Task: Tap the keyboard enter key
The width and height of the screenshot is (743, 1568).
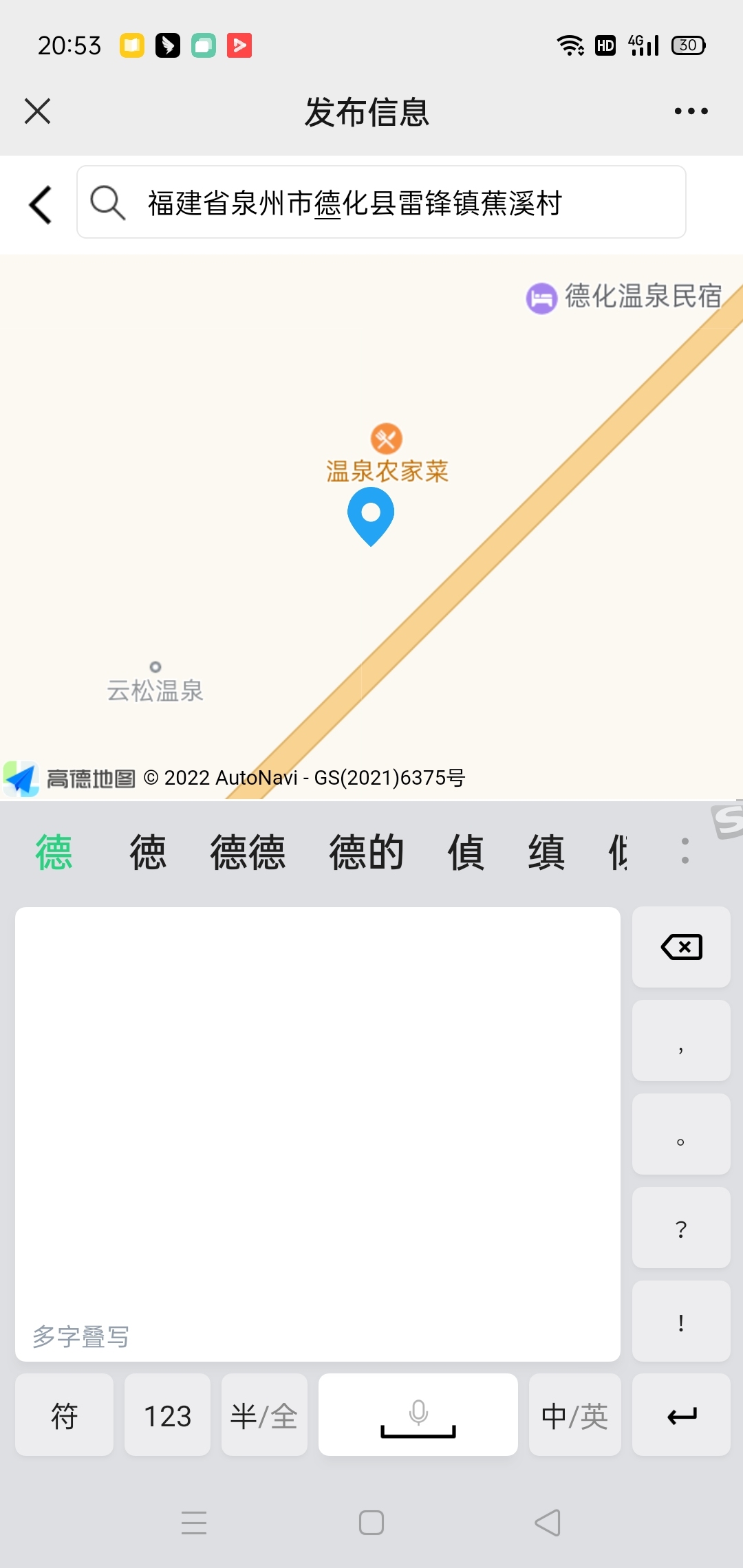Action: 681,1415
